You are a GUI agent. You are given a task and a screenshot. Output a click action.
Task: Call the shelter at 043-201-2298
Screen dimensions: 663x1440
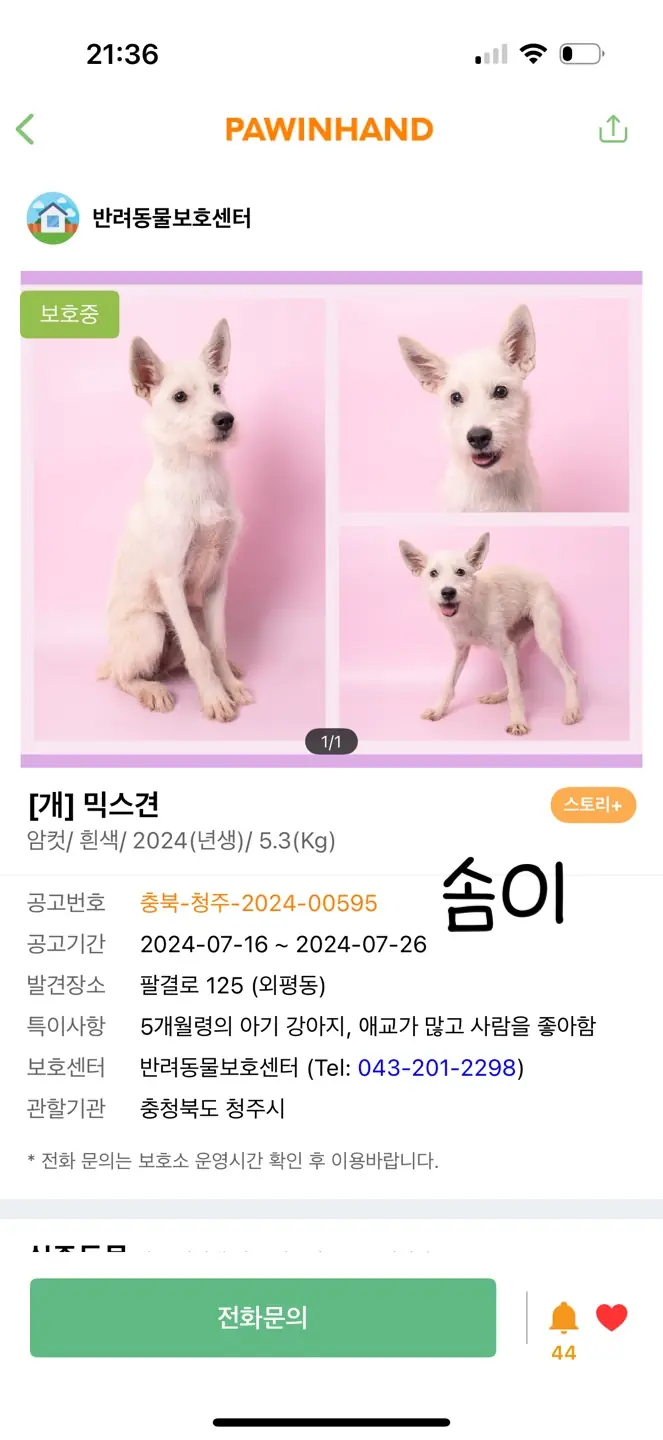(x=436, y=1067)
